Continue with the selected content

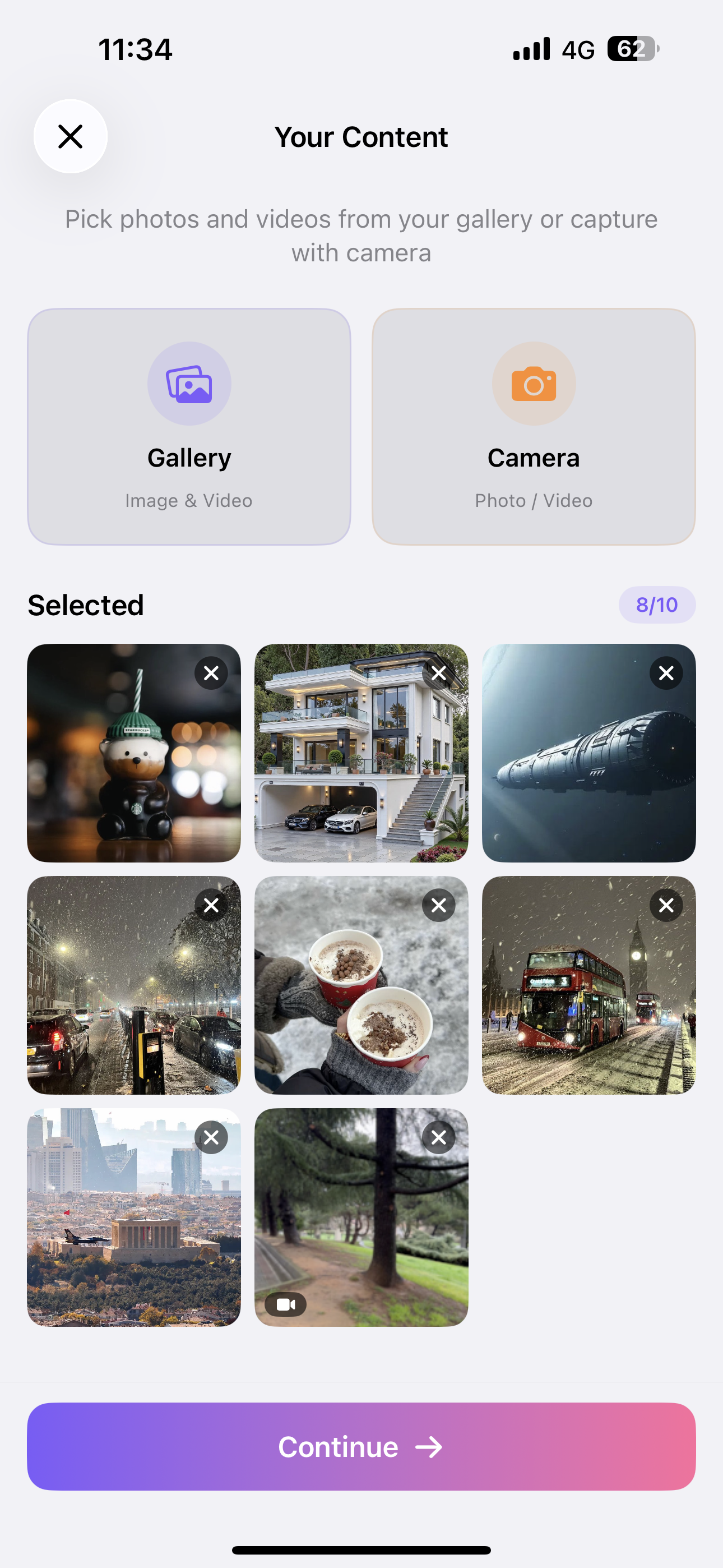click(x=361, y=1446)
